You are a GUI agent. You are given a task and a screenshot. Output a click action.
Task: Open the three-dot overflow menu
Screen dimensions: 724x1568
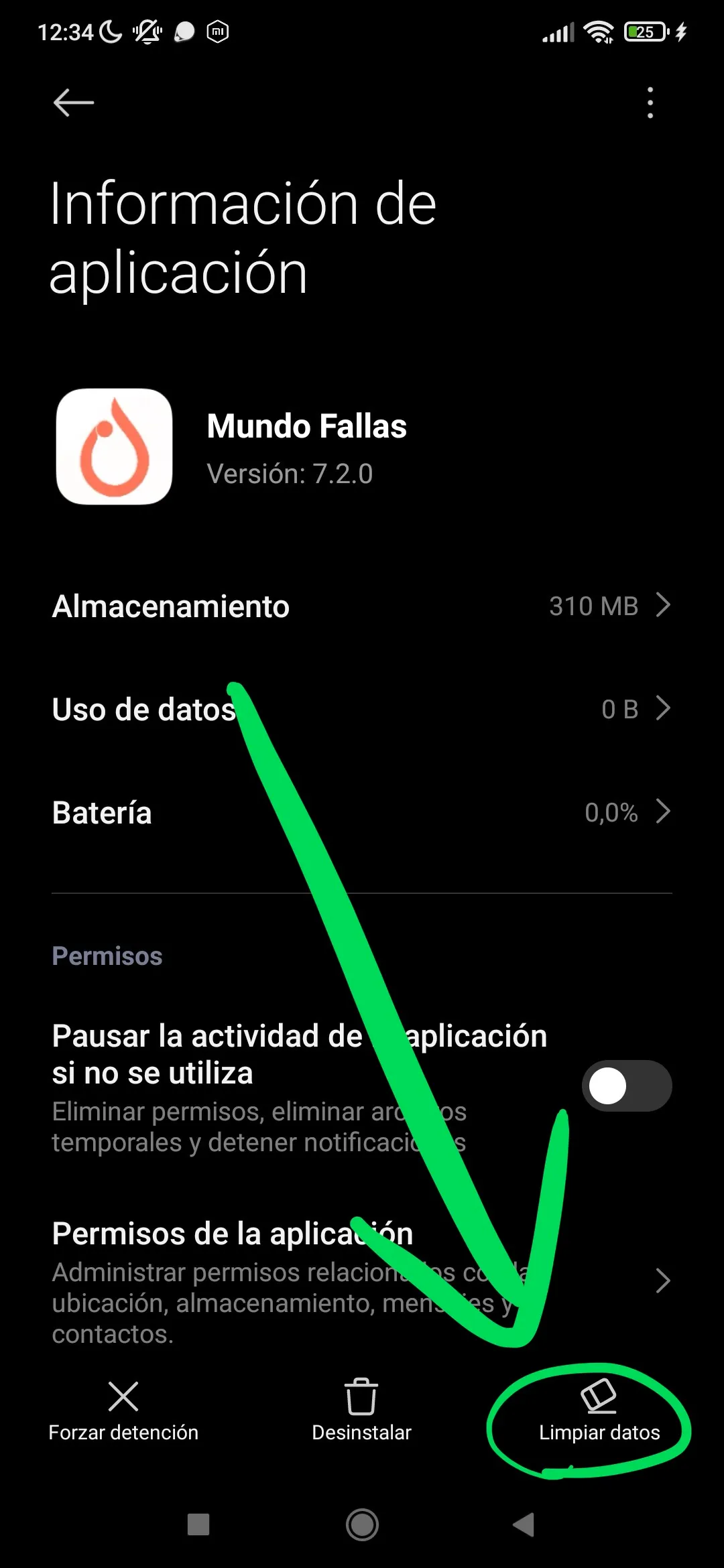point(650,102)
